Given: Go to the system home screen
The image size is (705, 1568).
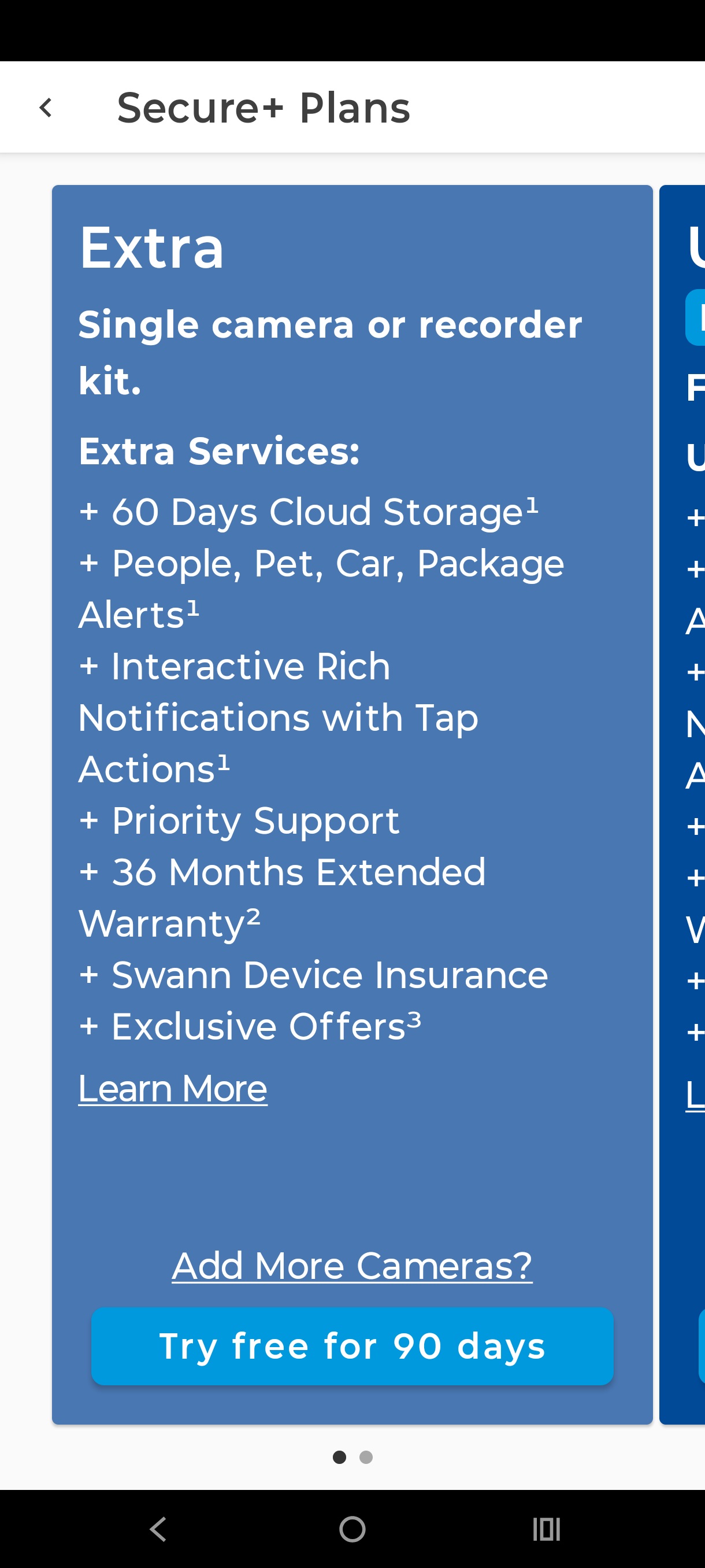Looking at the screenshot, I should pyautogui.click(x=352, y=1529).
